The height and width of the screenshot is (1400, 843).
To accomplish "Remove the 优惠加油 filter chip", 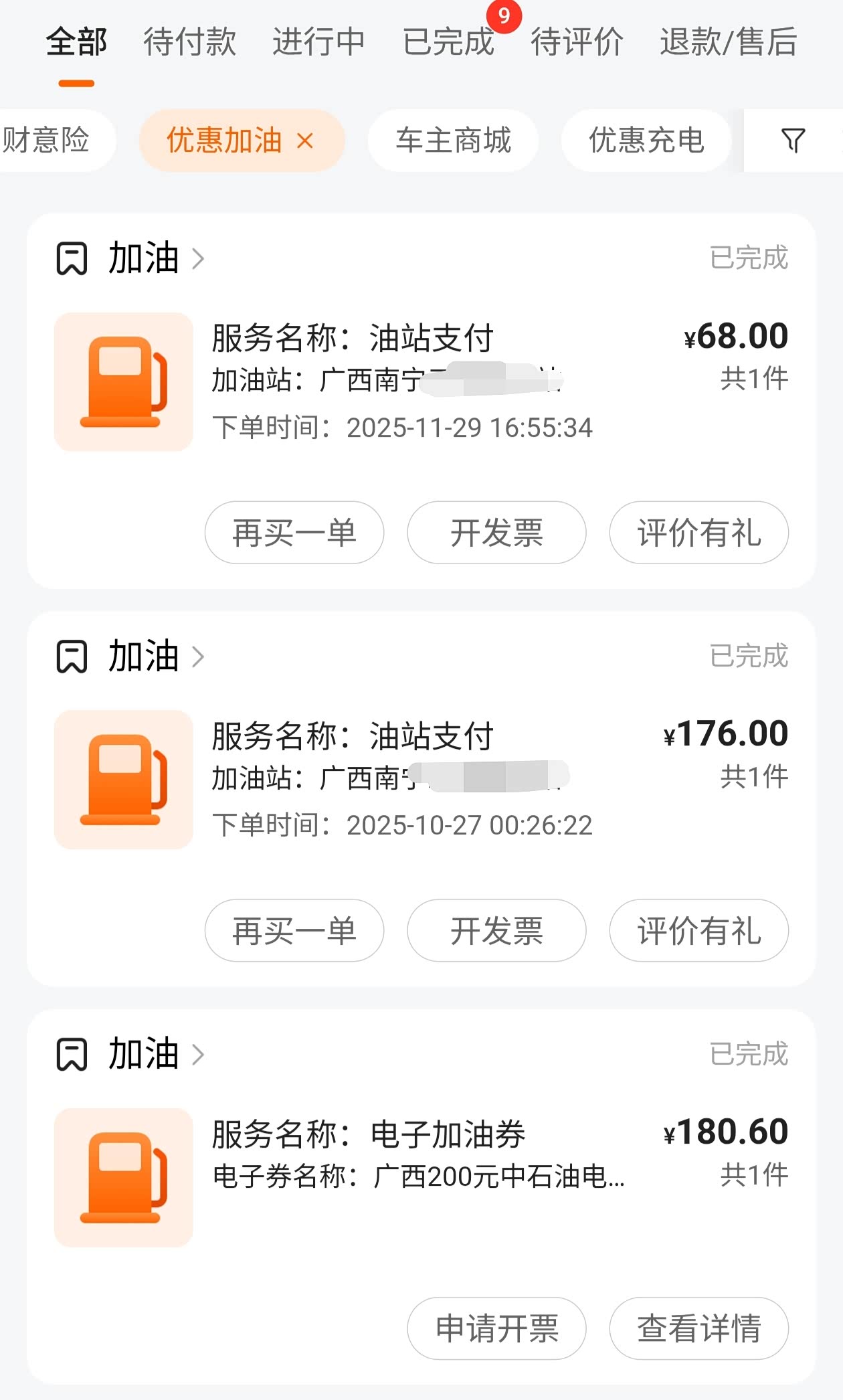I will pos(305,141).
